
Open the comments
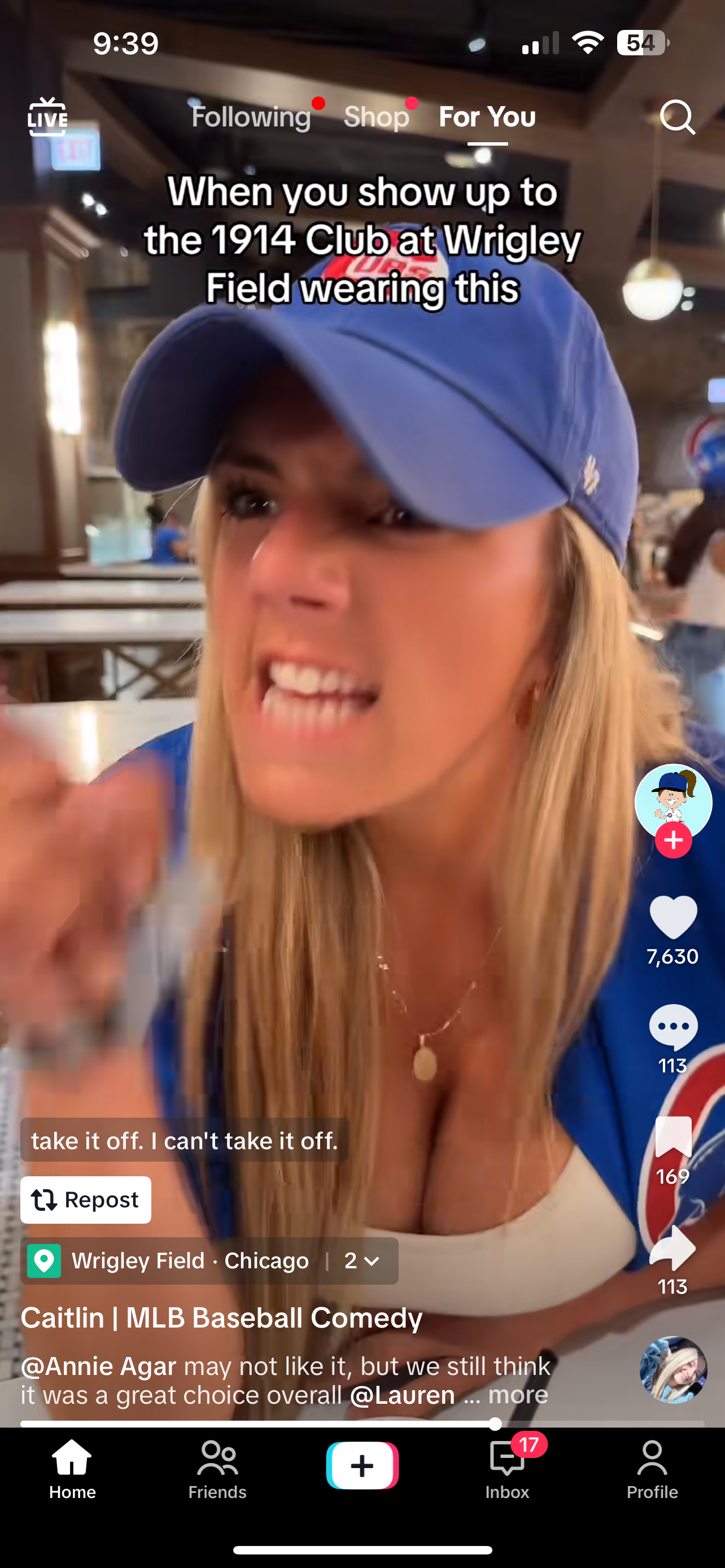(672, 1027)
